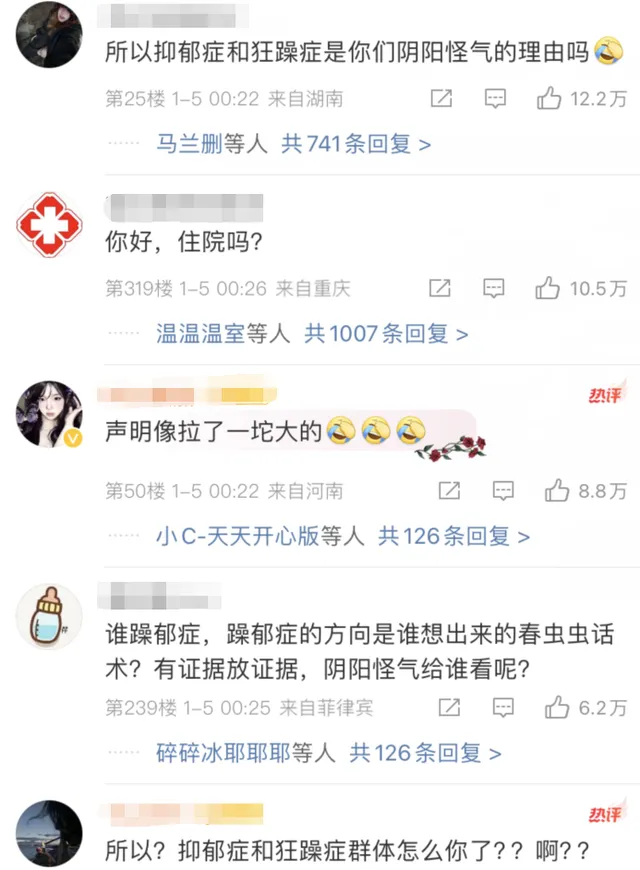Viewport: 640px width, 870px height.
Task: Expand 共126条回复 under 小C-天天开心版
Action: 454,536
